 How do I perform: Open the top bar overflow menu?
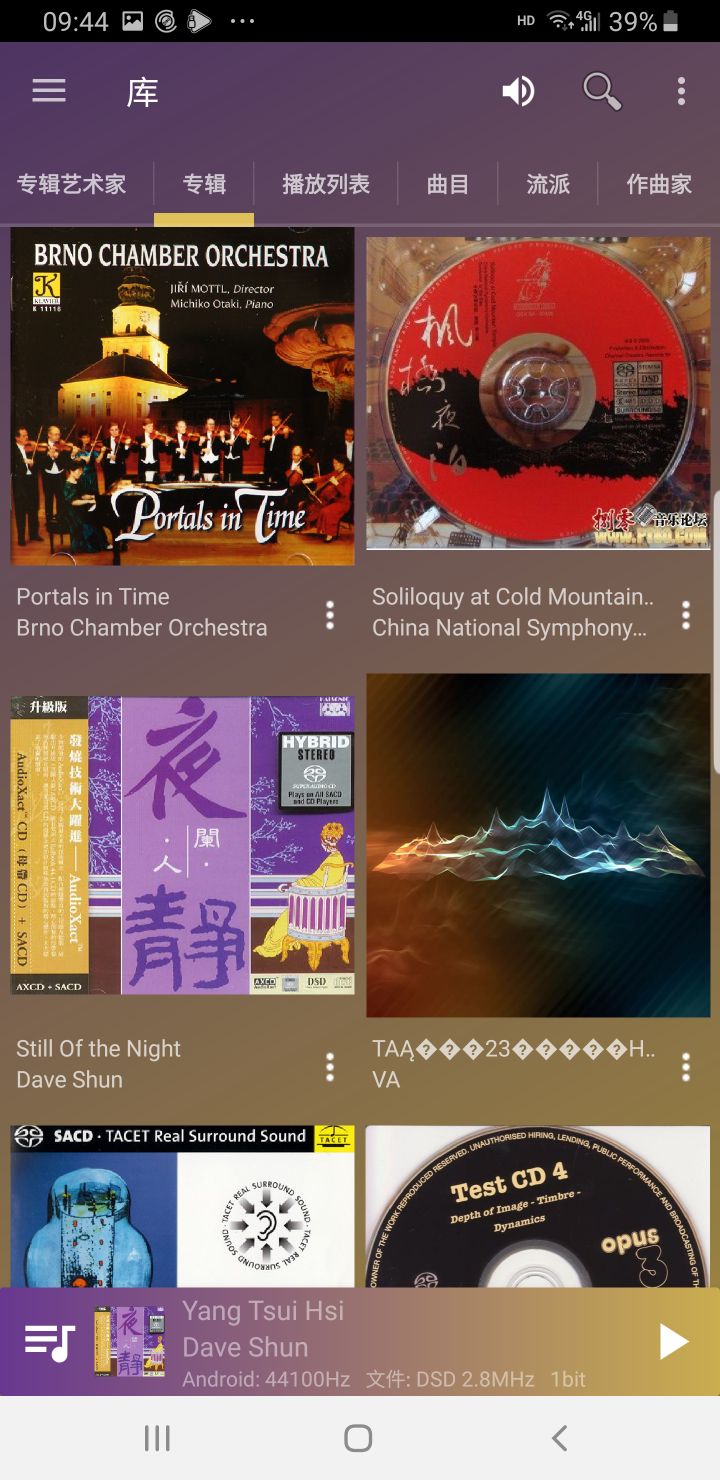click(681, 92)
